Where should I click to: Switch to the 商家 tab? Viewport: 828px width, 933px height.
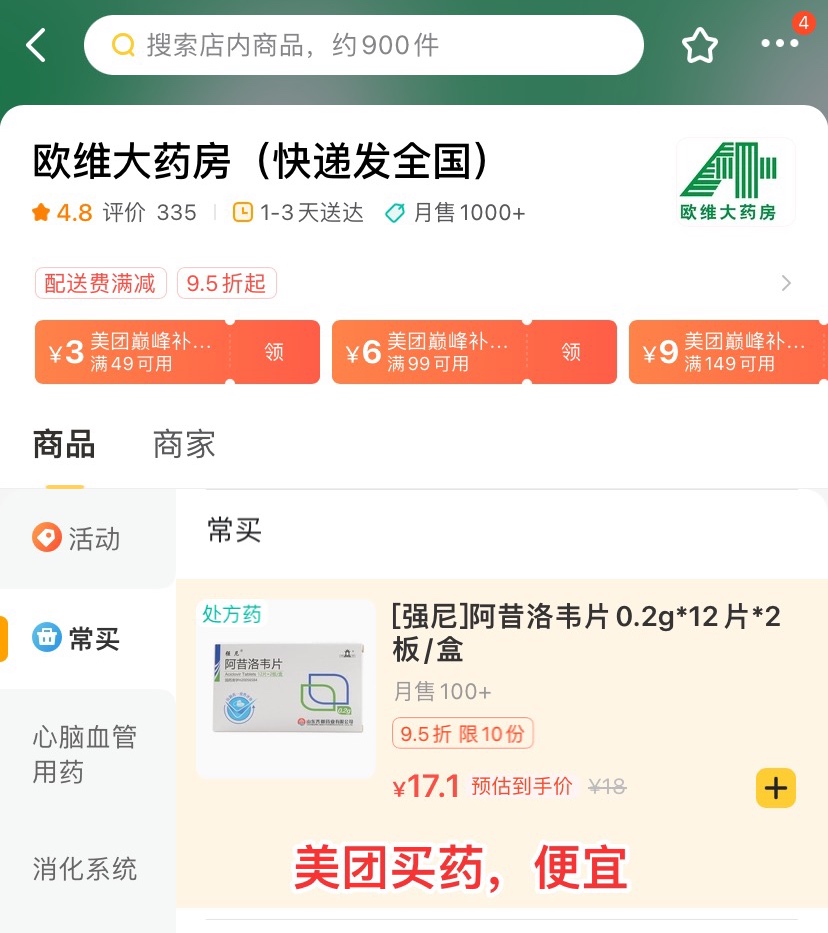184,444
